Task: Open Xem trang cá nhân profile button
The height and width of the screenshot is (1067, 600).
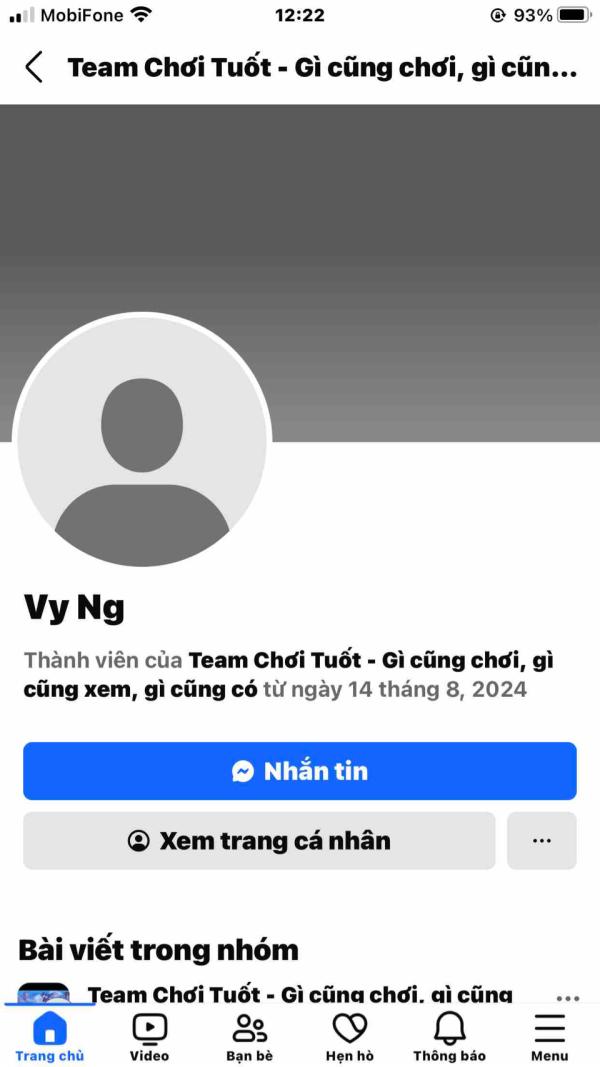Action: [259, 841]
